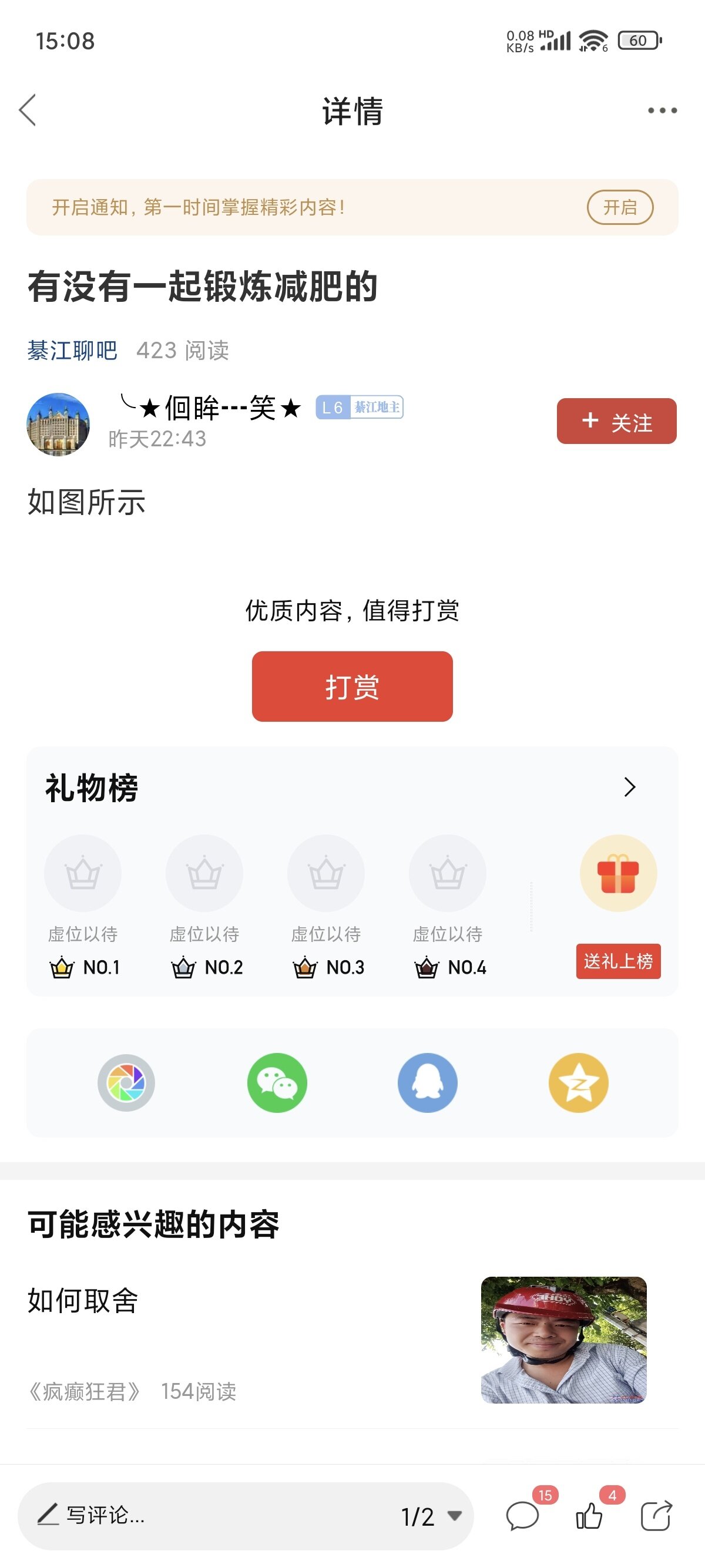The image size is (705, 1568).
Task: View the post author's avatar profile
Action: pyautogui.click(x=58, y=423)
